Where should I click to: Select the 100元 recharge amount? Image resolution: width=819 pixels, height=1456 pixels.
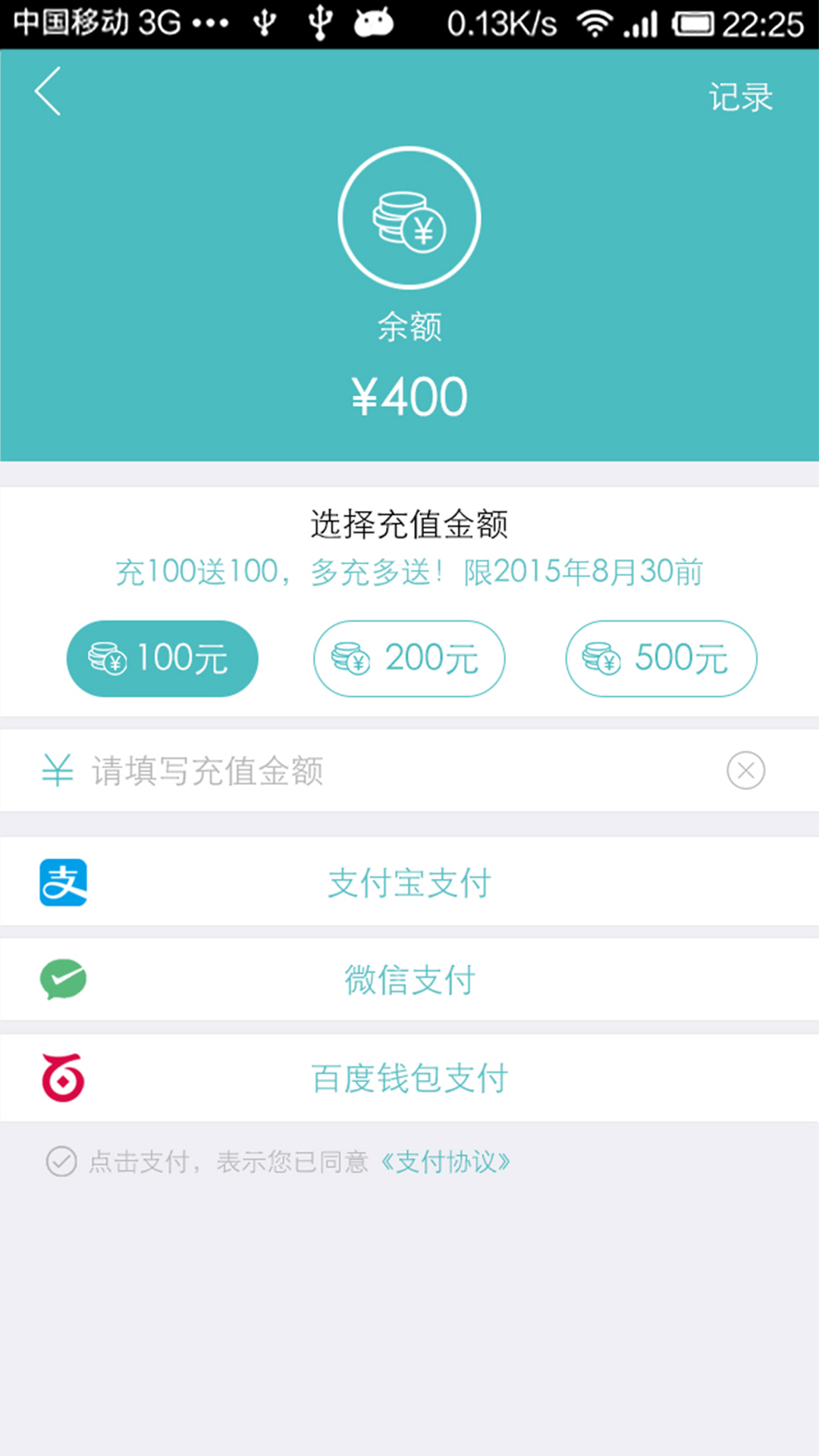[x=162, y=658]
